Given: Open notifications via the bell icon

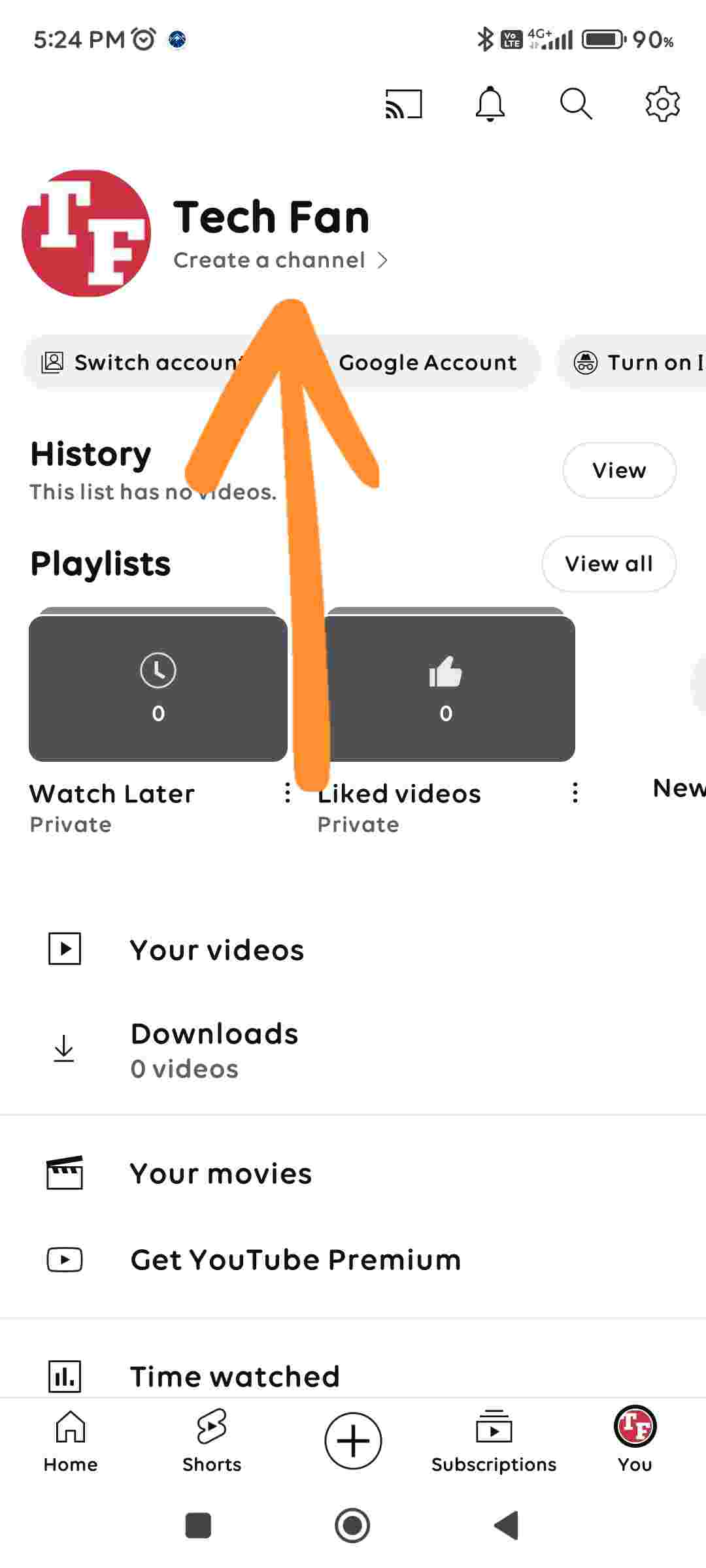Looking at the screenshot, I should [x=490, y=103].
